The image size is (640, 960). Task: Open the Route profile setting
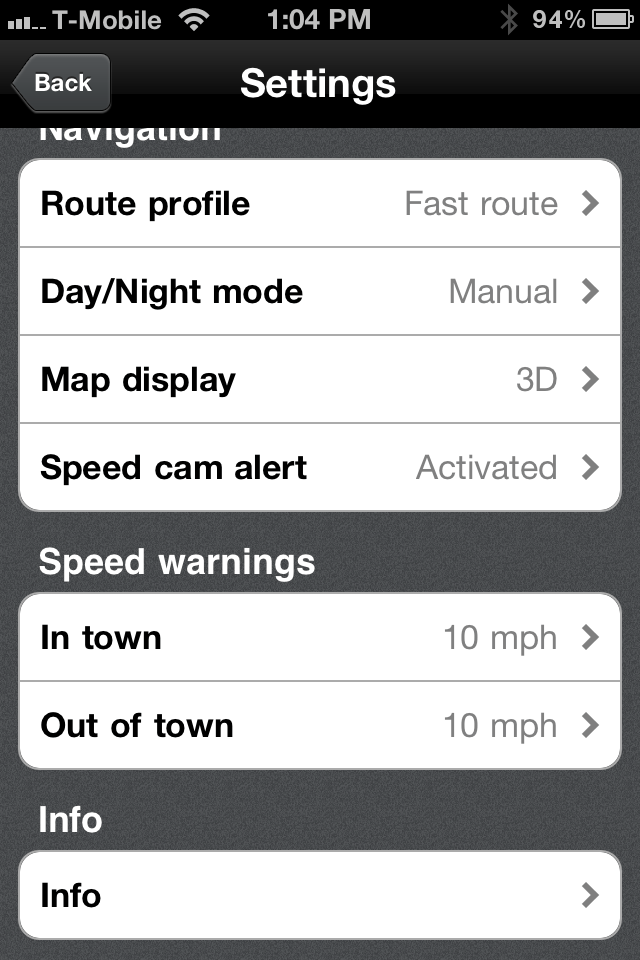pos(320,204)
